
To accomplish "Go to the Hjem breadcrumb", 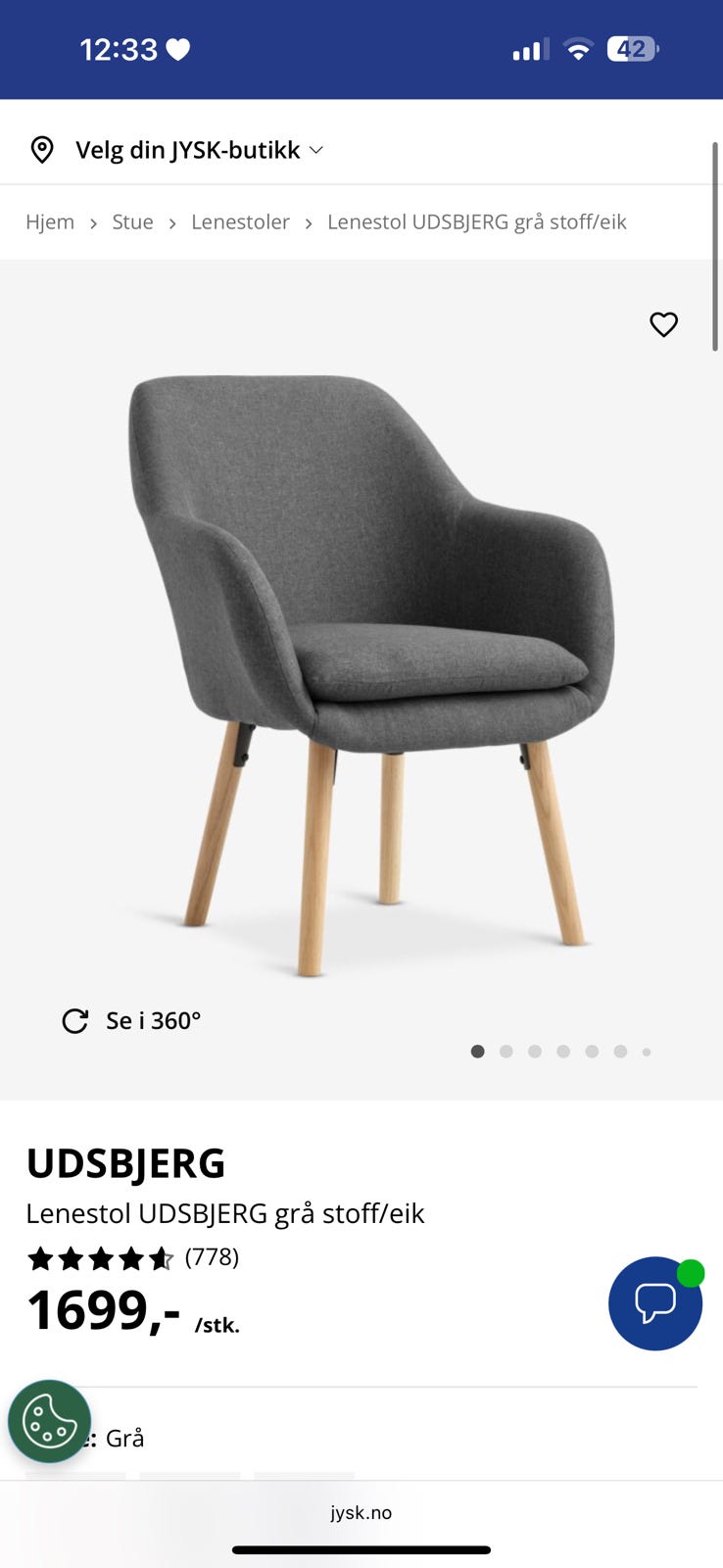I will (50, 222).
